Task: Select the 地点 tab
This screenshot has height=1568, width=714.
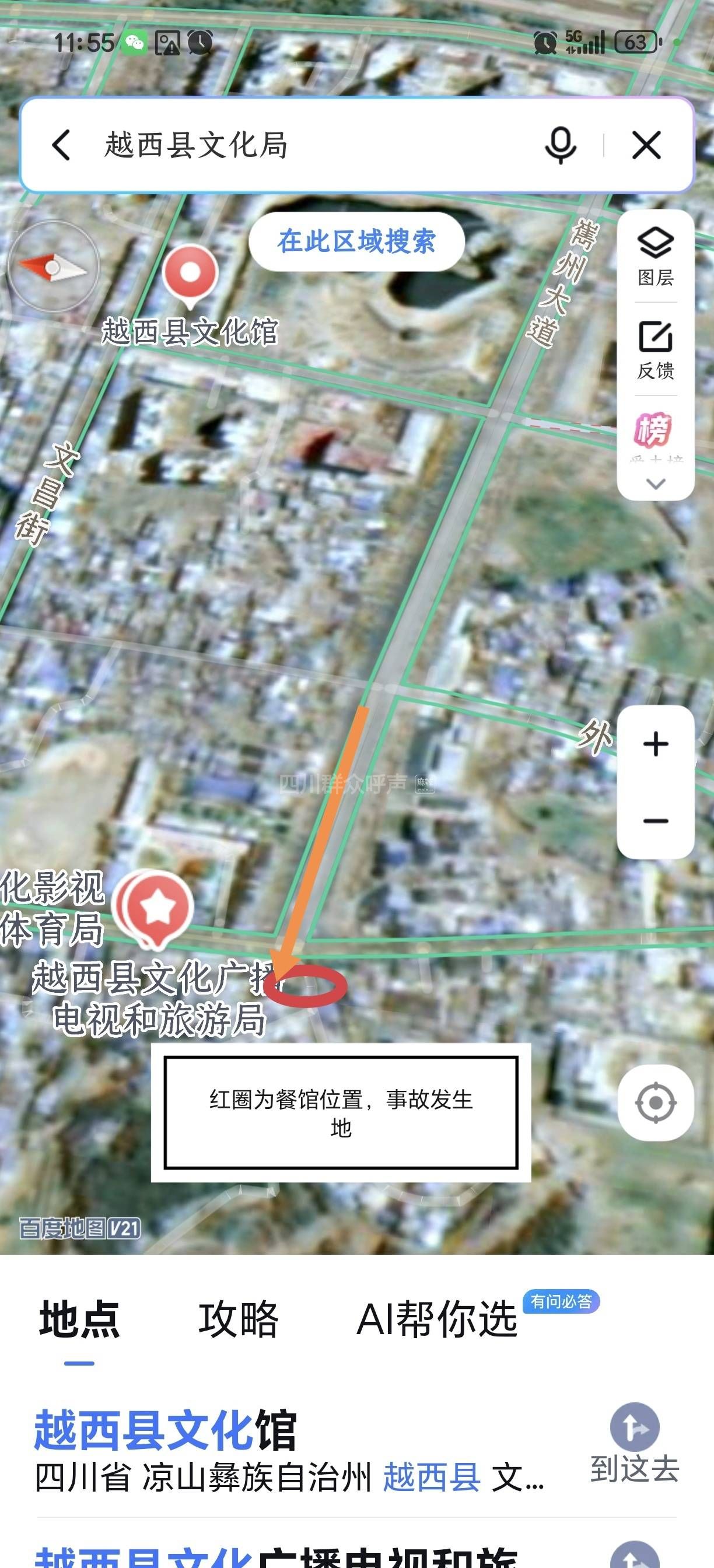Action: click(80, 1320)
